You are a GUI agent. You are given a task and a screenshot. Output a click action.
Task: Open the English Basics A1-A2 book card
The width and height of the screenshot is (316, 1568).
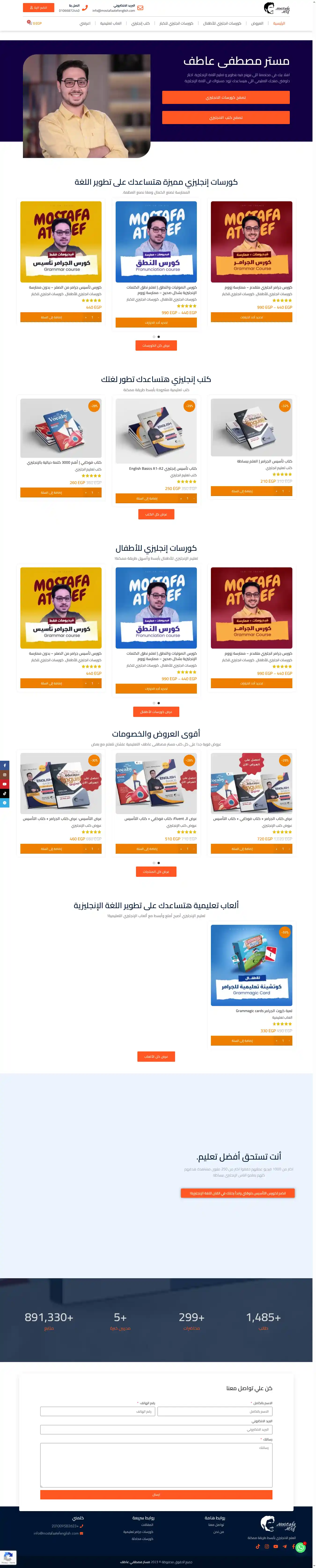pos(156,432)
